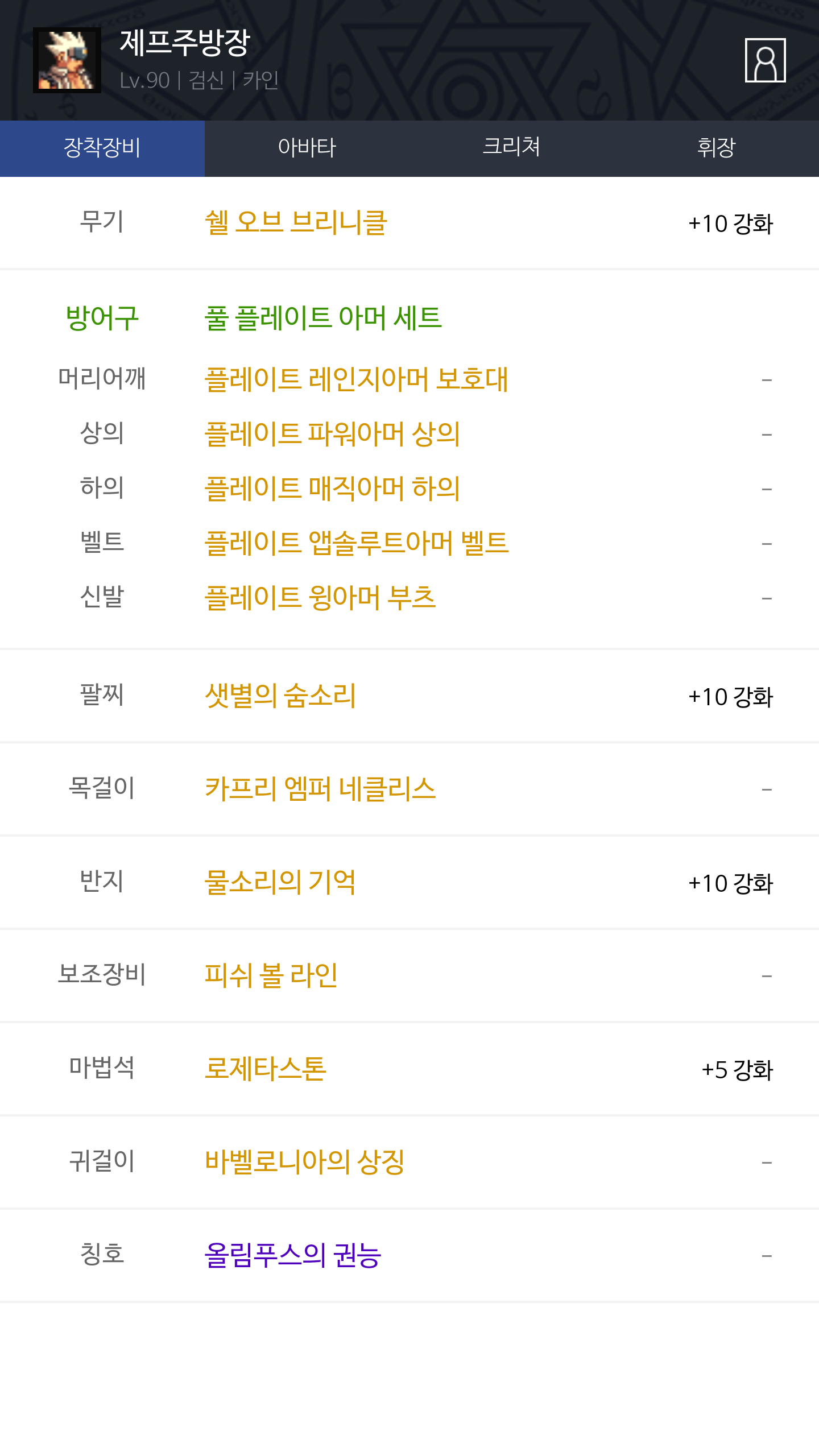This screenshot has height=1456, width=819.
Task: Go to the 휘장 tab
Action: (716, 148)
